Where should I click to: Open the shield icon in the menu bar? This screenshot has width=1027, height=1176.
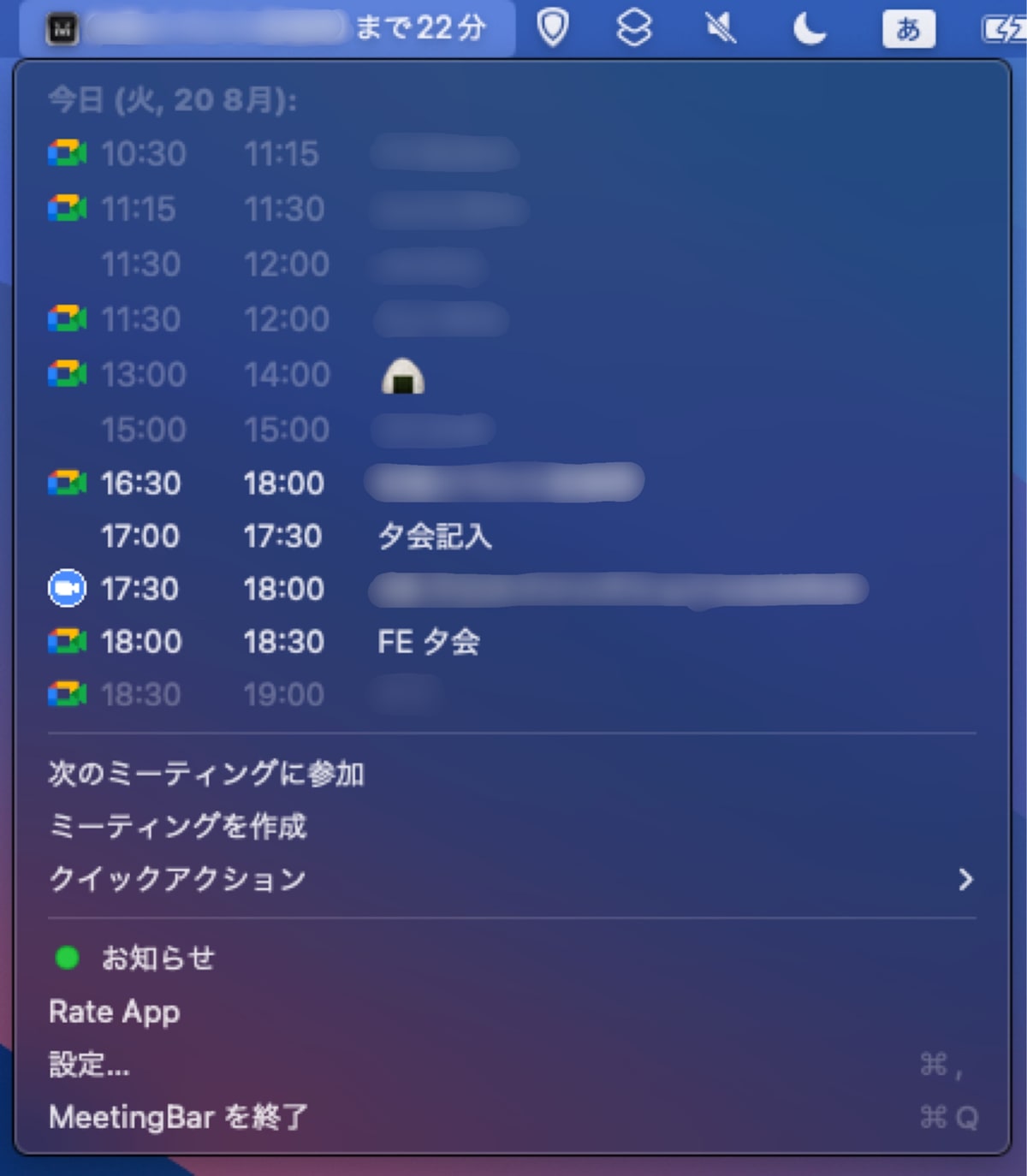(x=553, y=29)
